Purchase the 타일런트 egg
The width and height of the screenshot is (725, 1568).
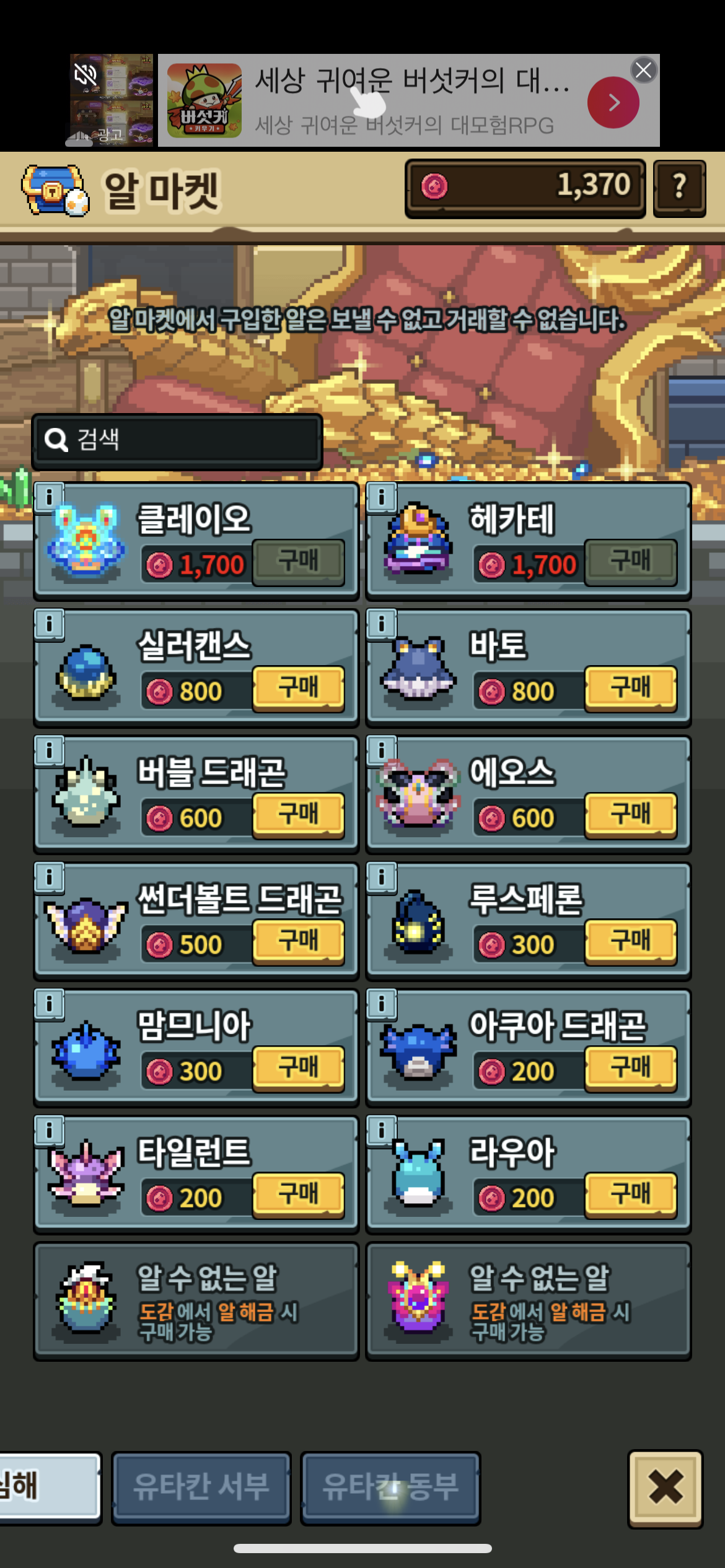coord(299,1195)
